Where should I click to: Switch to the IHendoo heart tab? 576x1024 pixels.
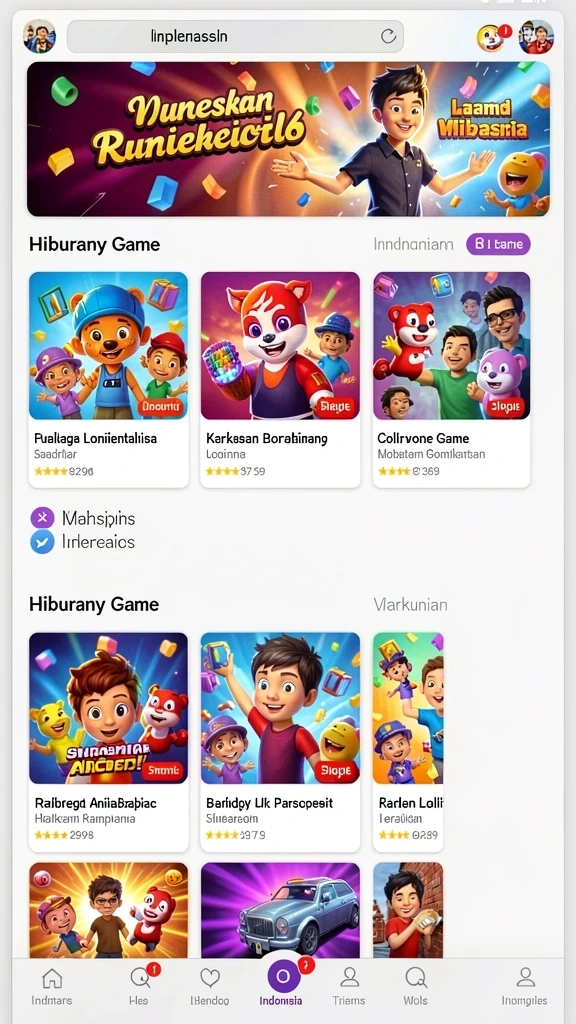point(209,987)
